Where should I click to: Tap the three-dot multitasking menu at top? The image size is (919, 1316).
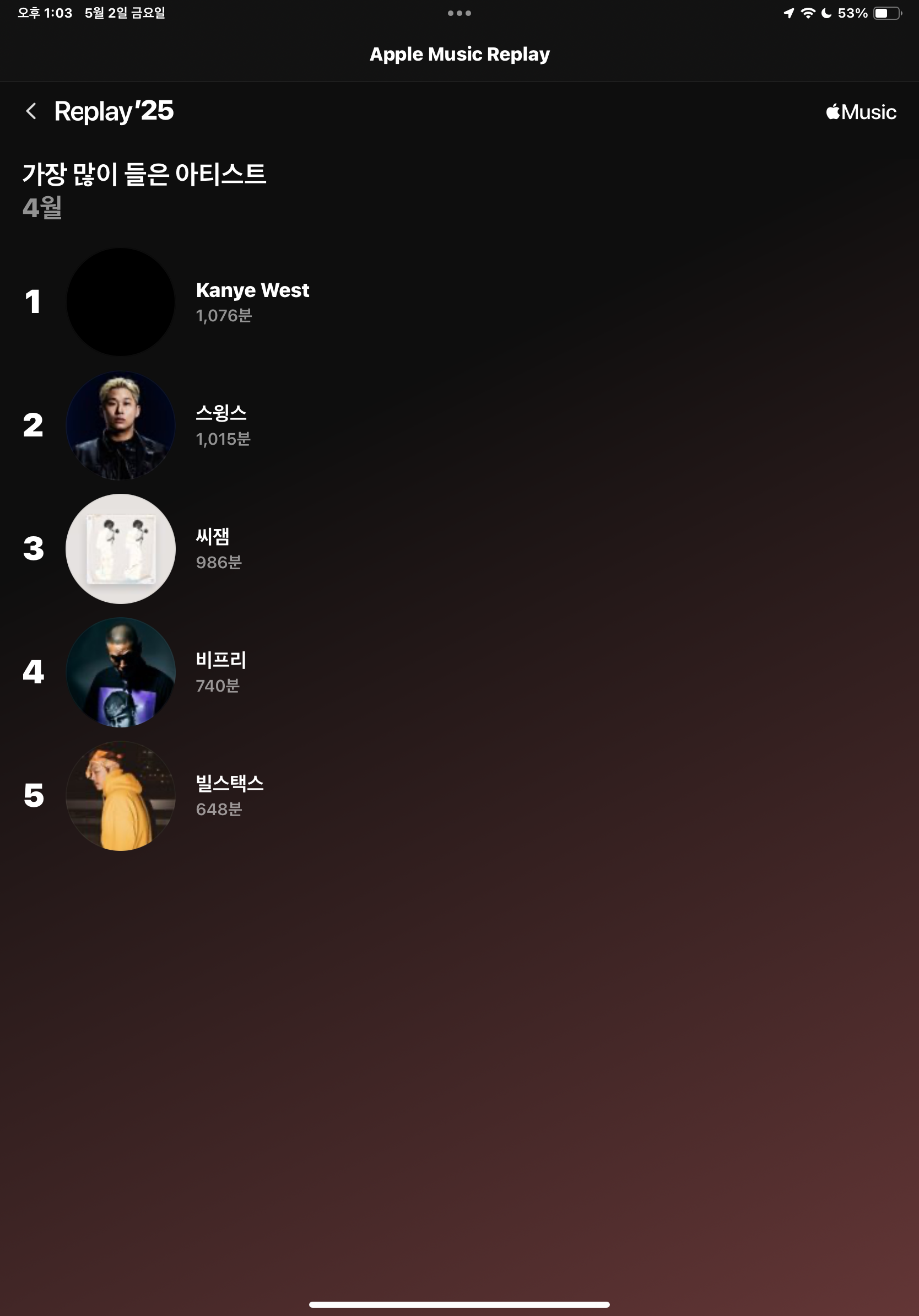(459, 13)
